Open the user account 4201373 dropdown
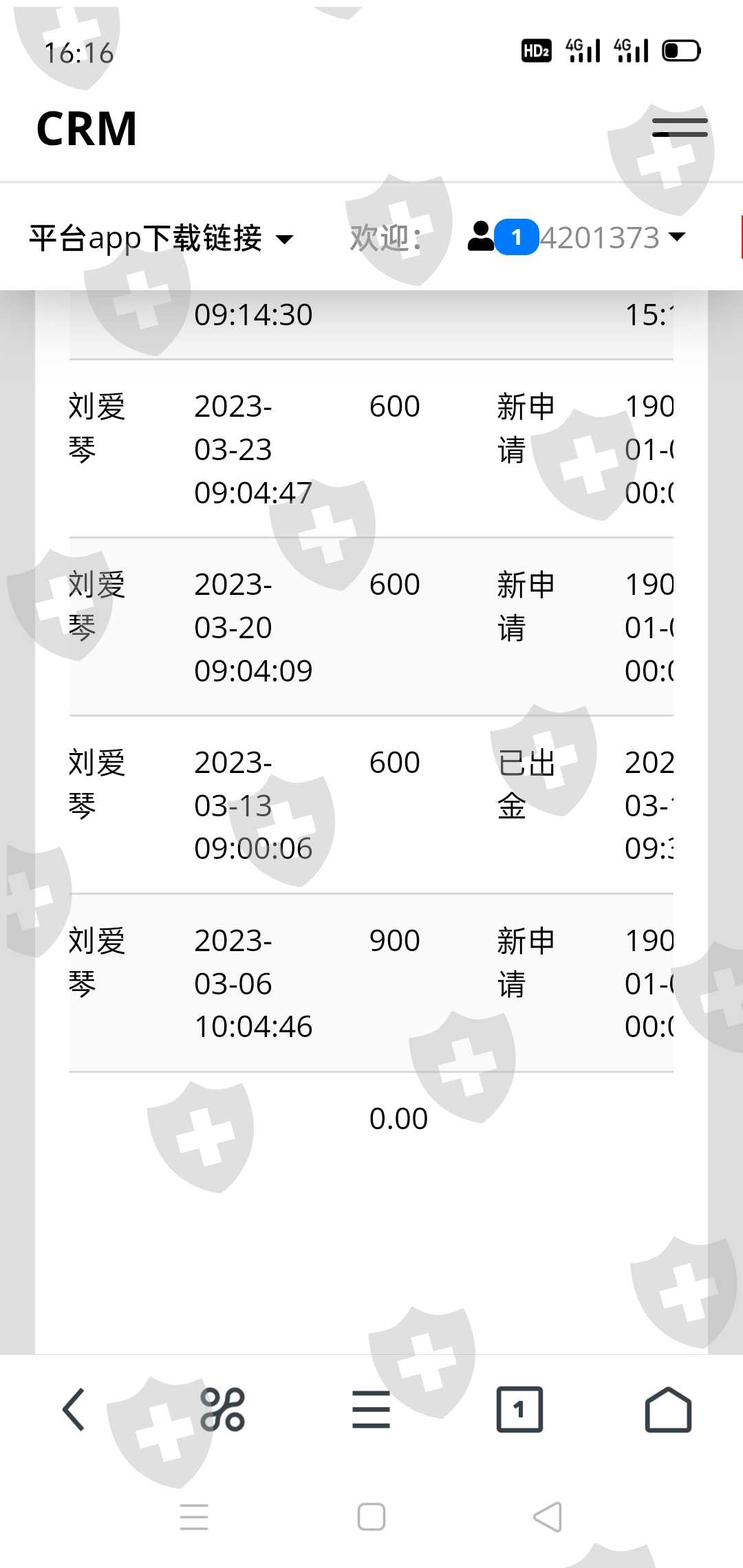Screen dimensions: 743x1568 (x=577, y=237)
